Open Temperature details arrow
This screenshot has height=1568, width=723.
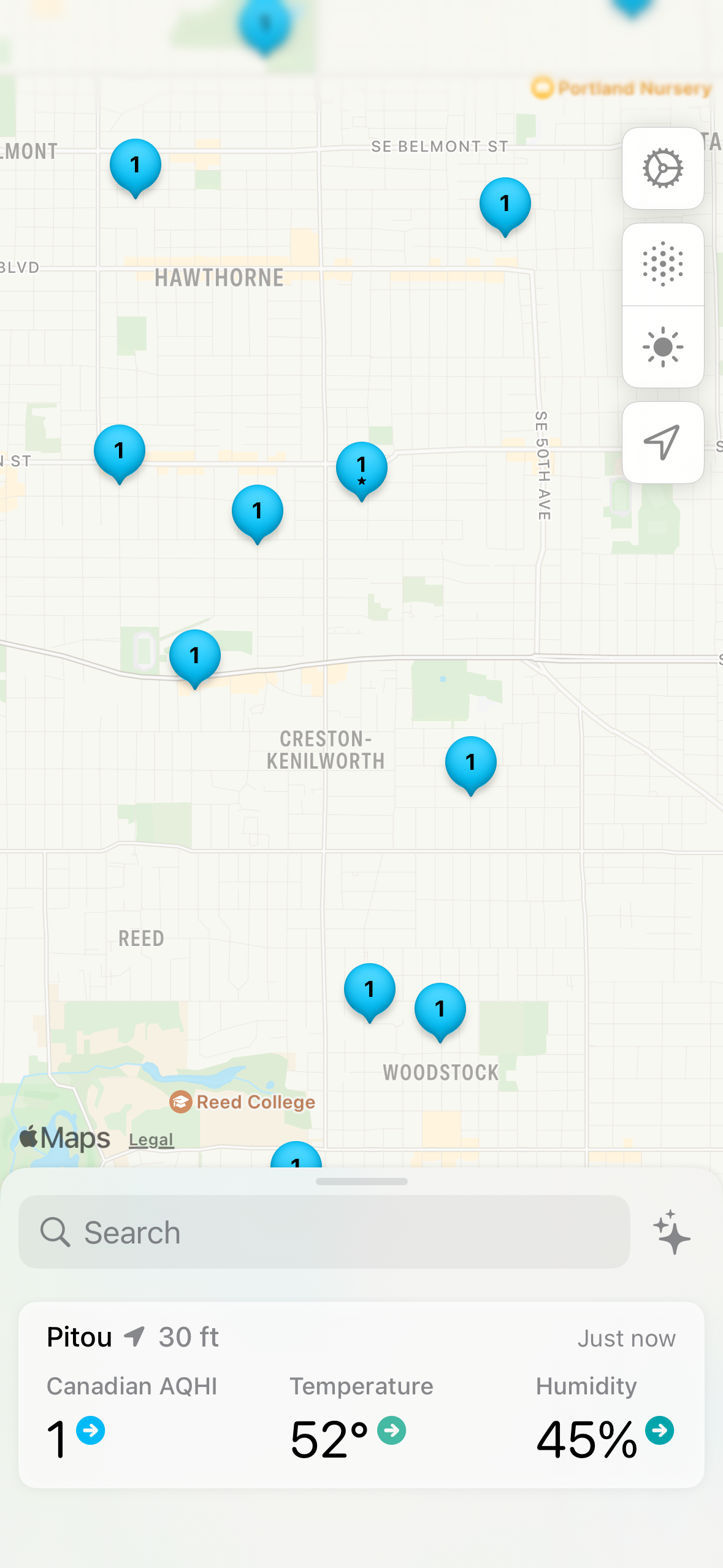click(391, 1431)
